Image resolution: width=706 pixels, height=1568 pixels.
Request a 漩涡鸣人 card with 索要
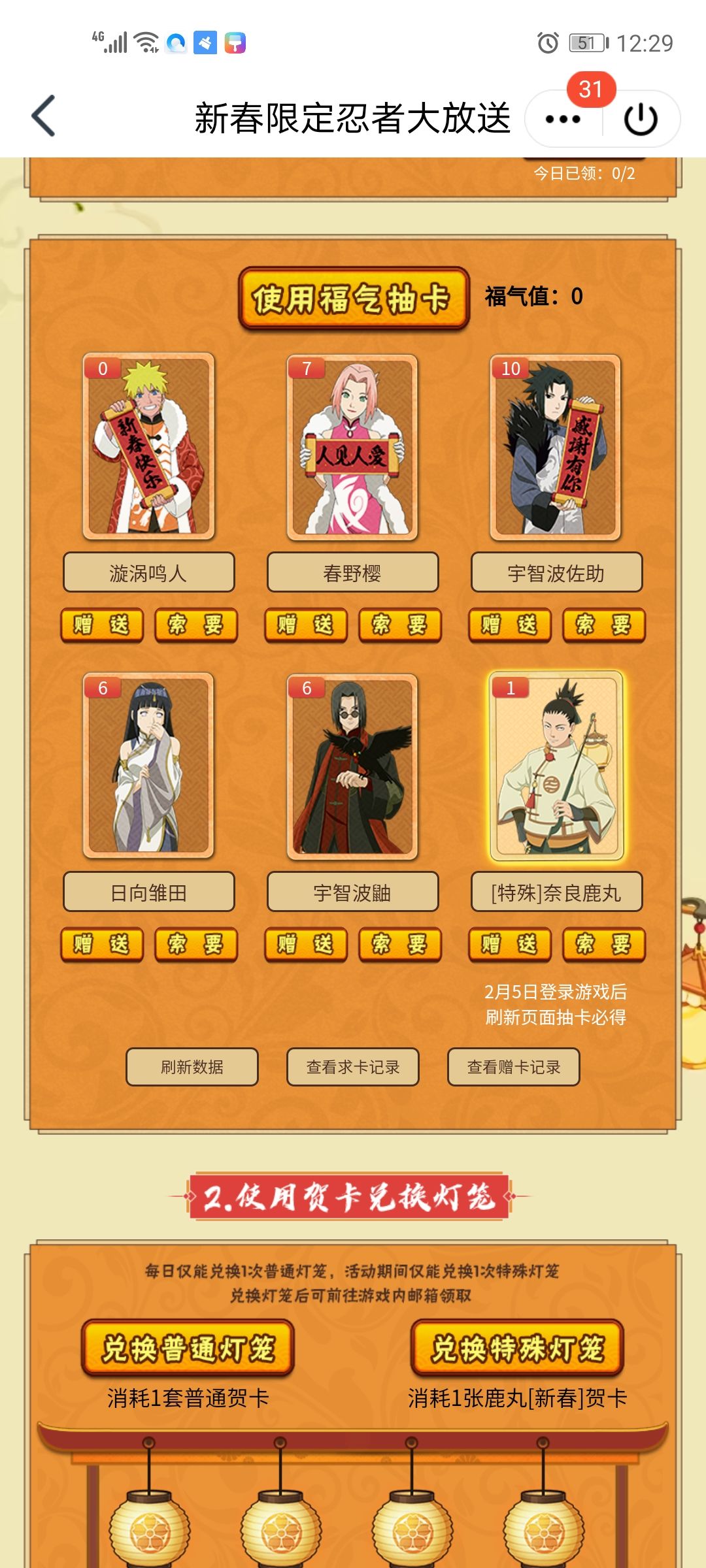(196, 625)
